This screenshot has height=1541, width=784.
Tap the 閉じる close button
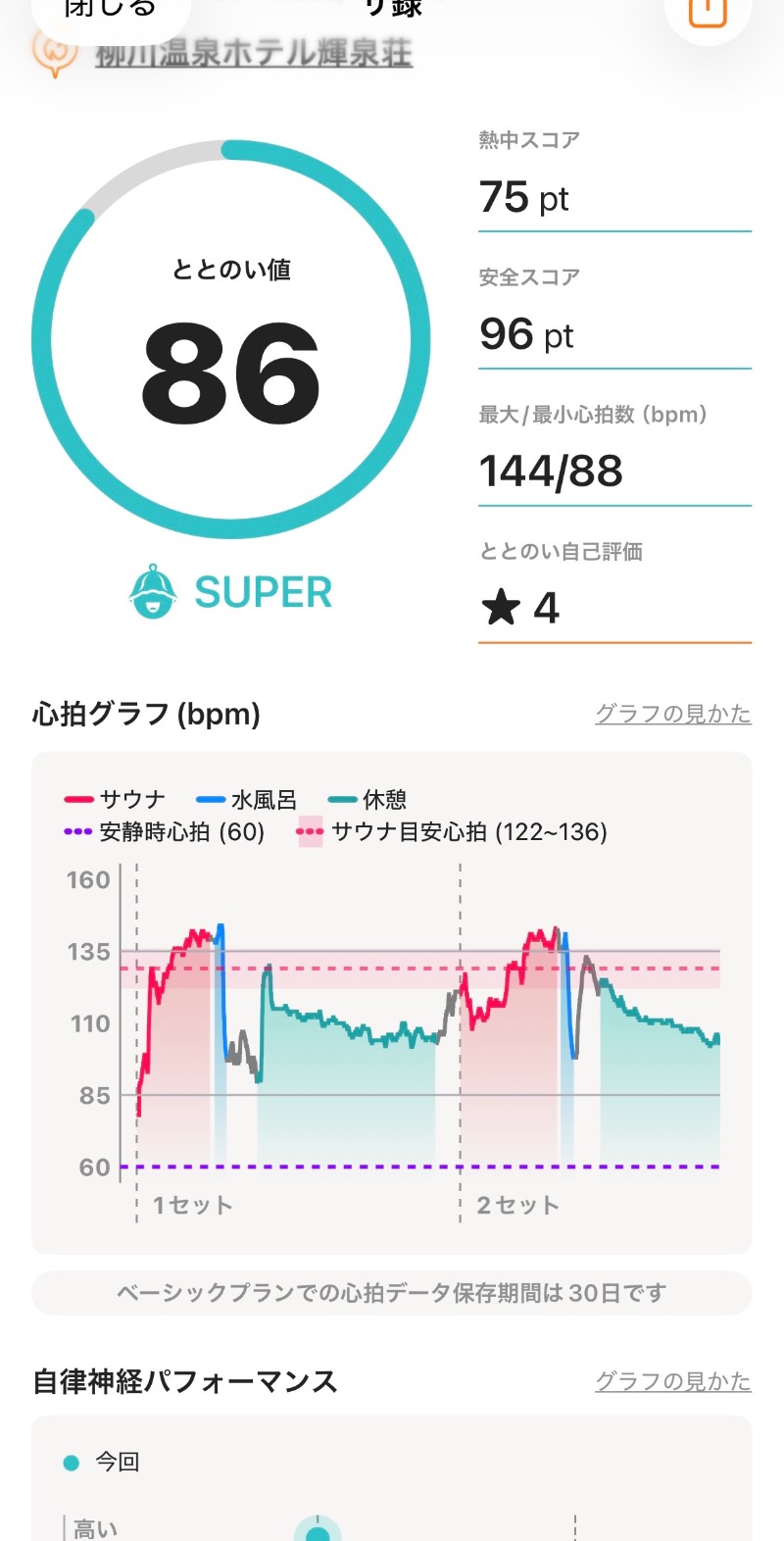(110, 12)
